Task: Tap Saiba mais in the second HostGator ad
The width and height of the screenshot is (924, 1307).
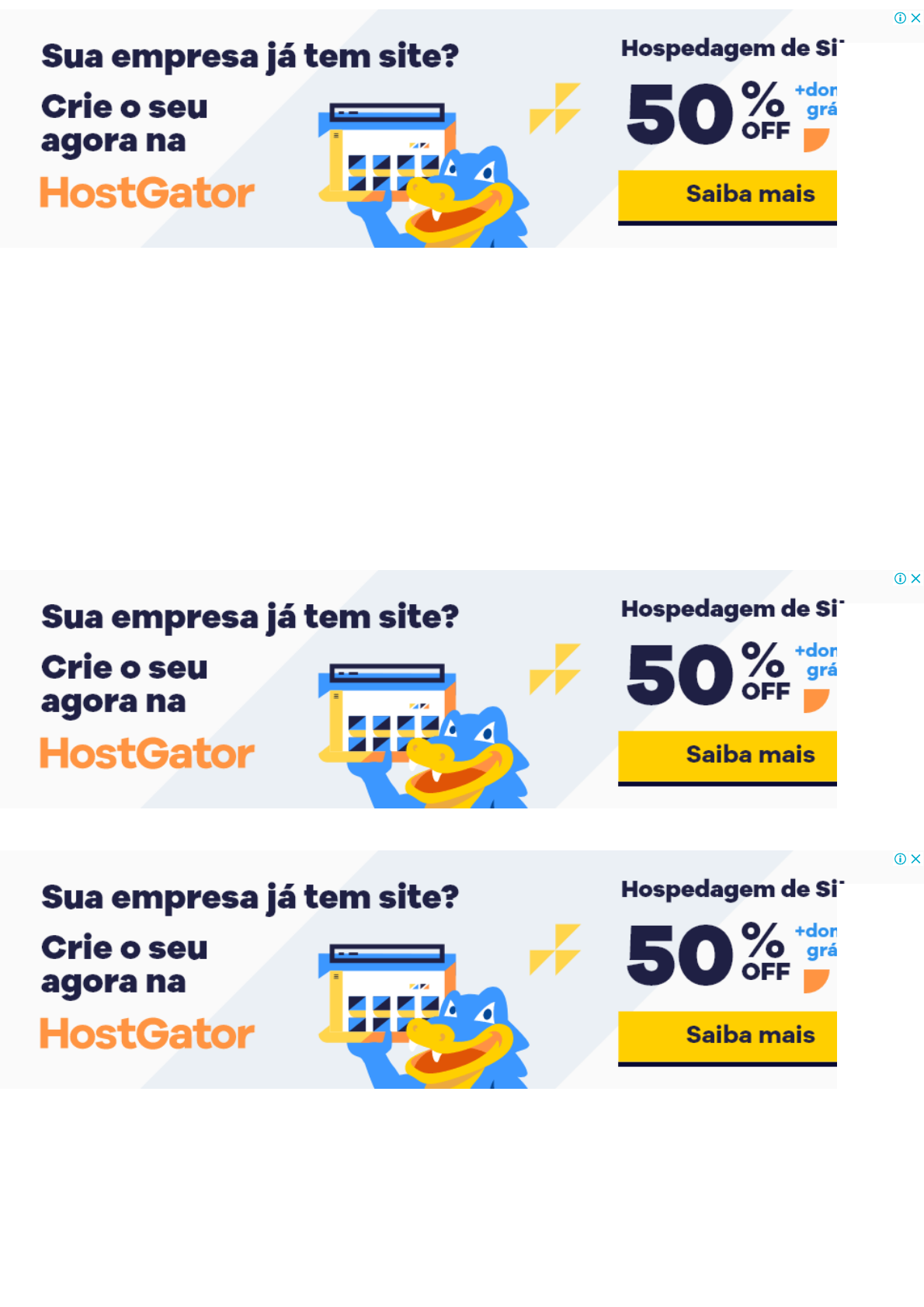Action: (x=728, y=755)
